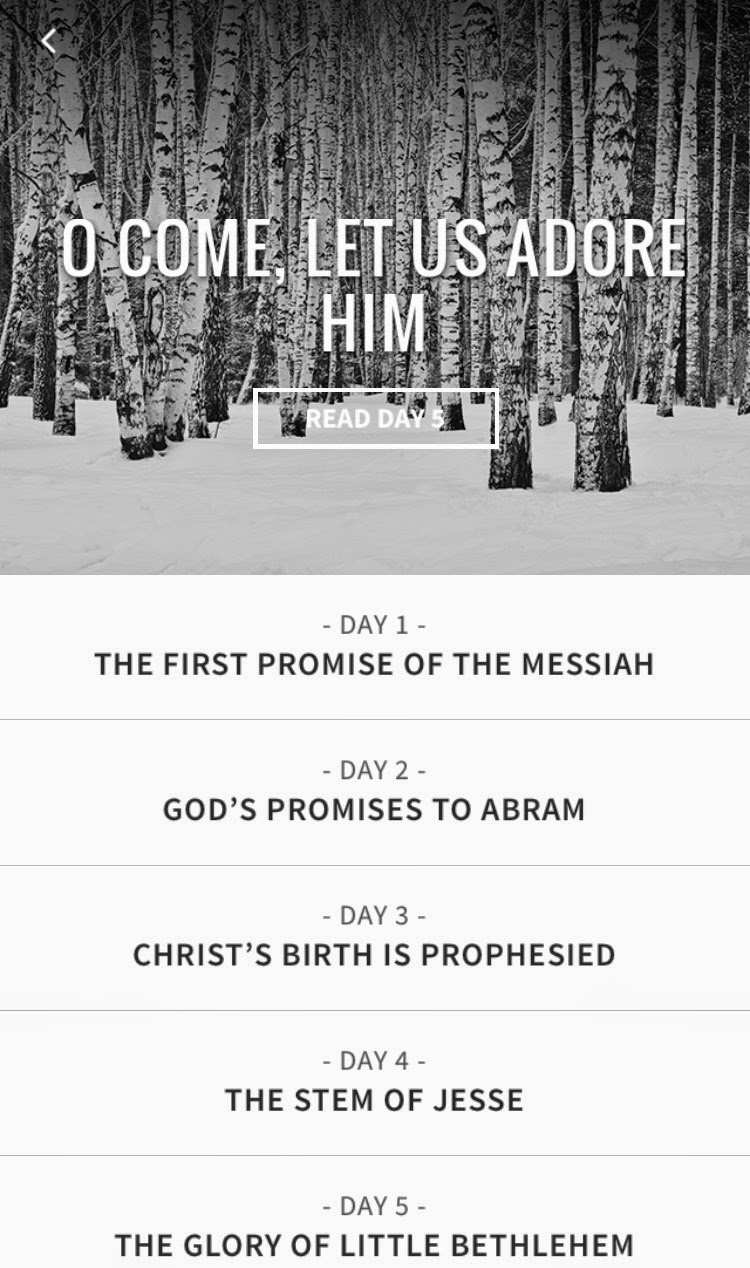
Task: Open Day 4 The Stem of Jesse
Action: coord(375,1083)
